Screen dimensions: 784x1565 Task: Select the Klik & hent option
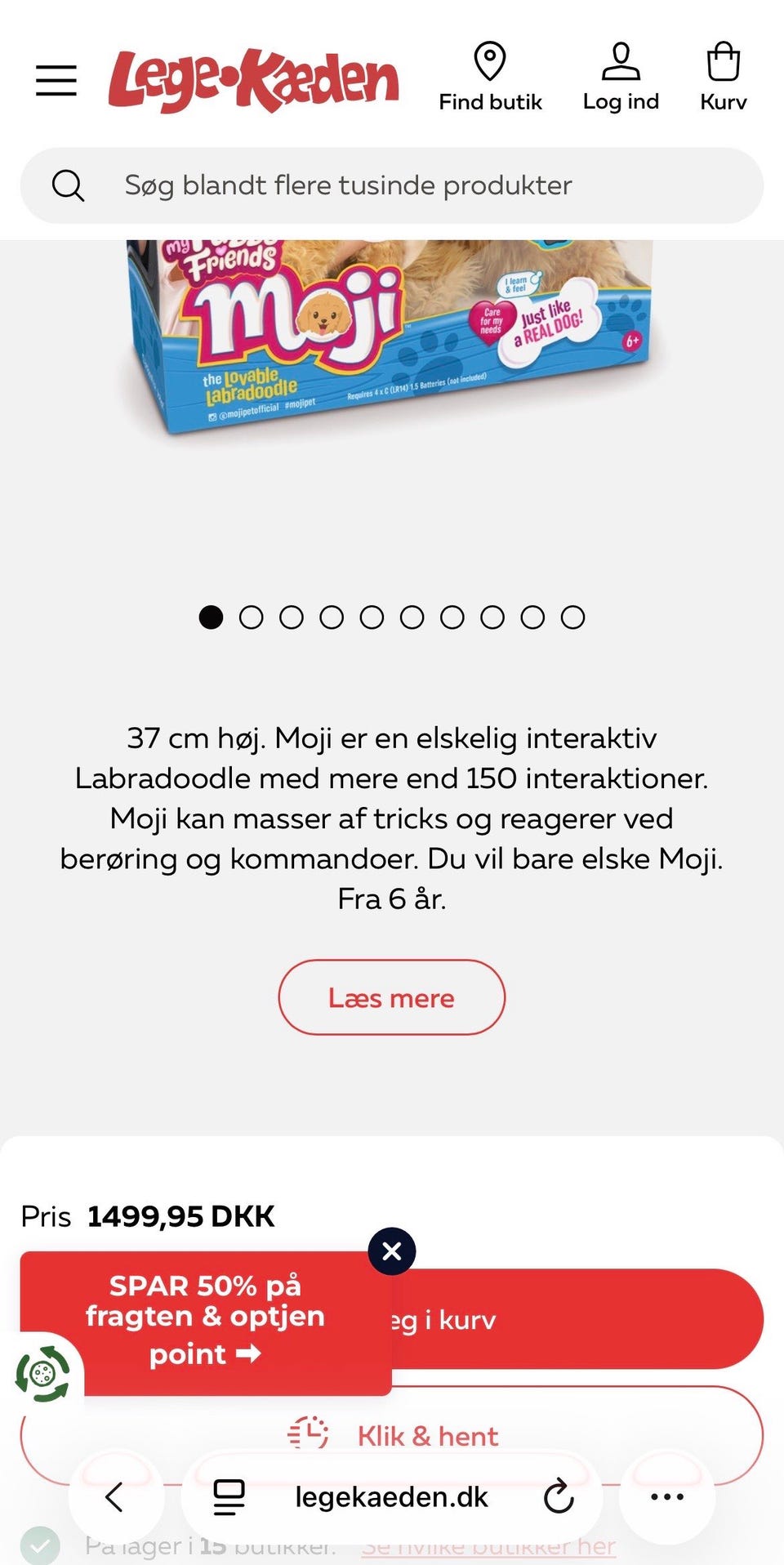[427, 1435]
